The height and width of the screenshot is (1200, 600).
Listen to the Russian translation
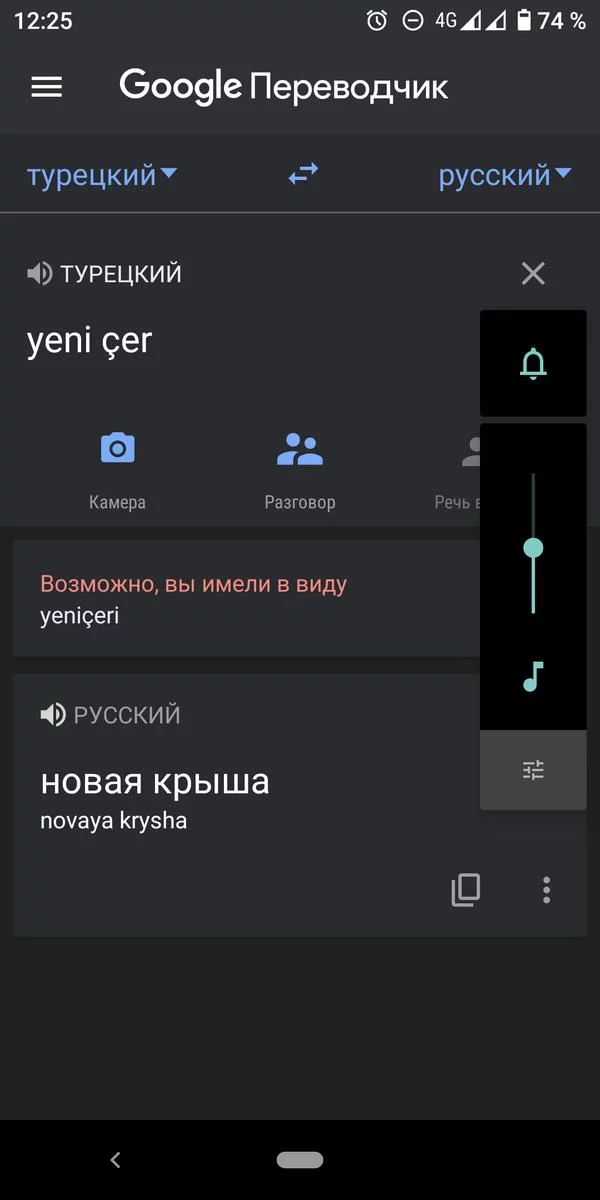click(x=53, y=715)
